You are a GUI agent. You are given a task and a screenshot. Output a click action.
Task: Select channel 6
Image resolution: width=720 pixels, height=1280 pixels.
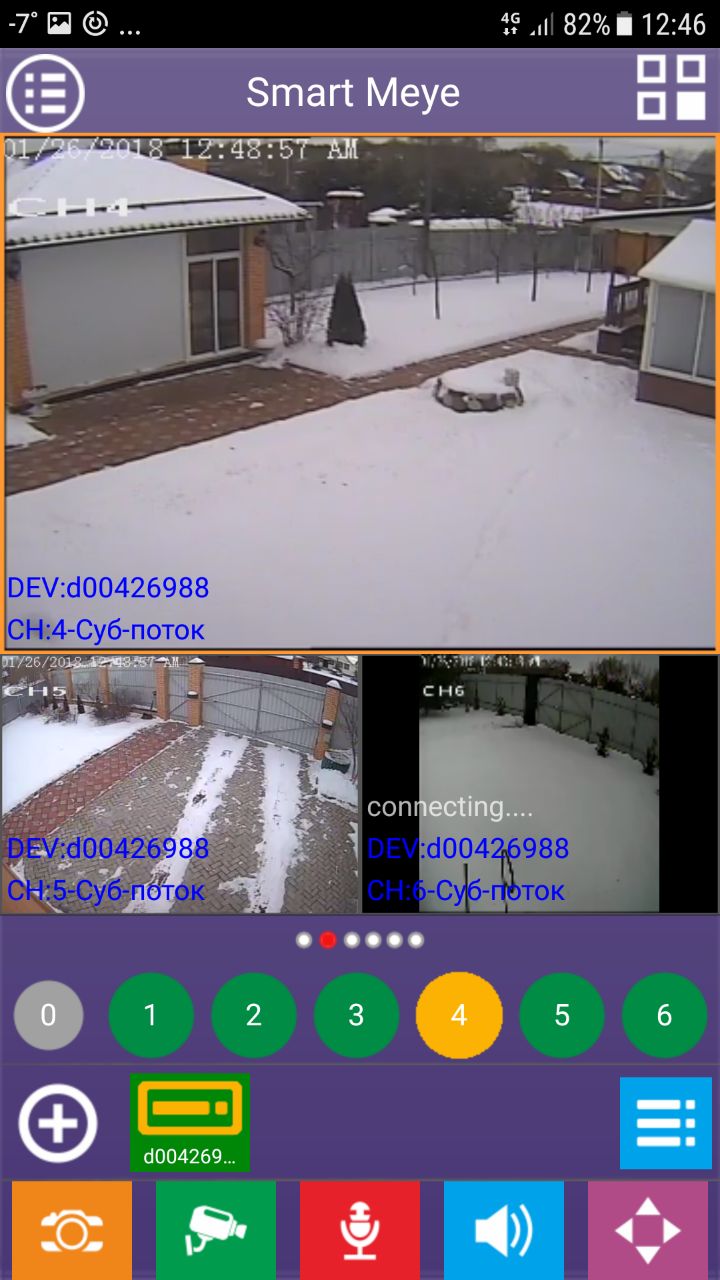664,1015
